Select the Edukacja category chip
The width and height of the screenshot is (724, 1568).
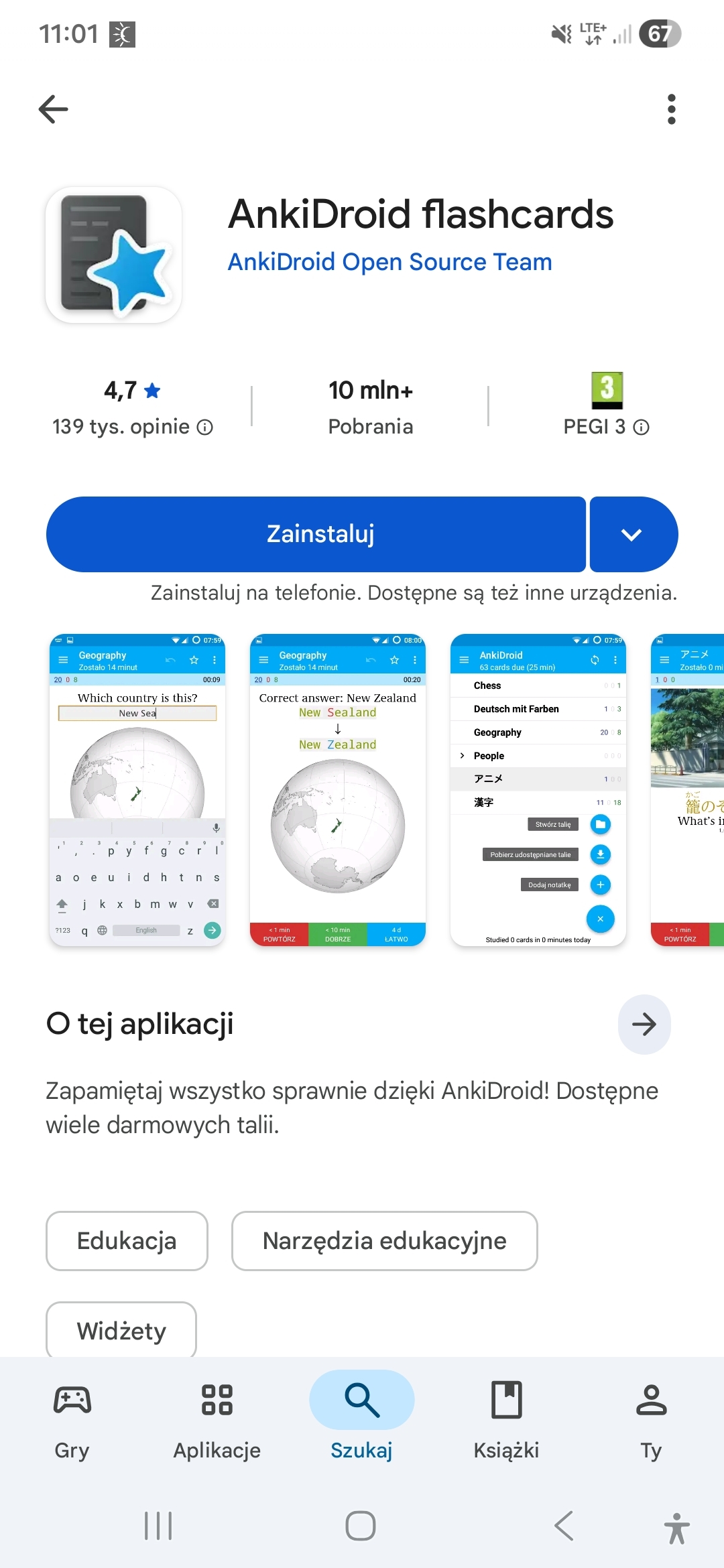click(127, 1241)
